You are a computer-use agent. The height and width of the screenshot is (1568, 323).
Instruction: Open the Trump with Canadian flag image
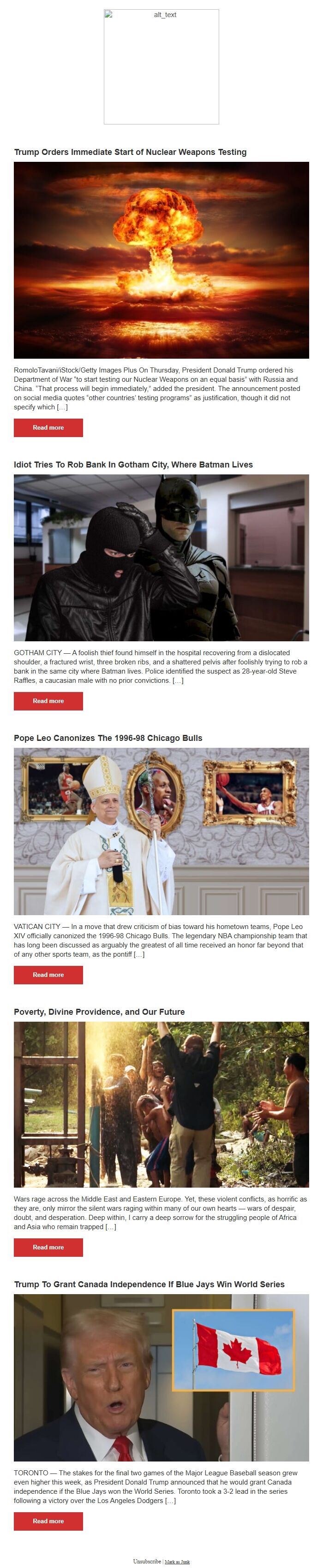tap(161, 1378)
